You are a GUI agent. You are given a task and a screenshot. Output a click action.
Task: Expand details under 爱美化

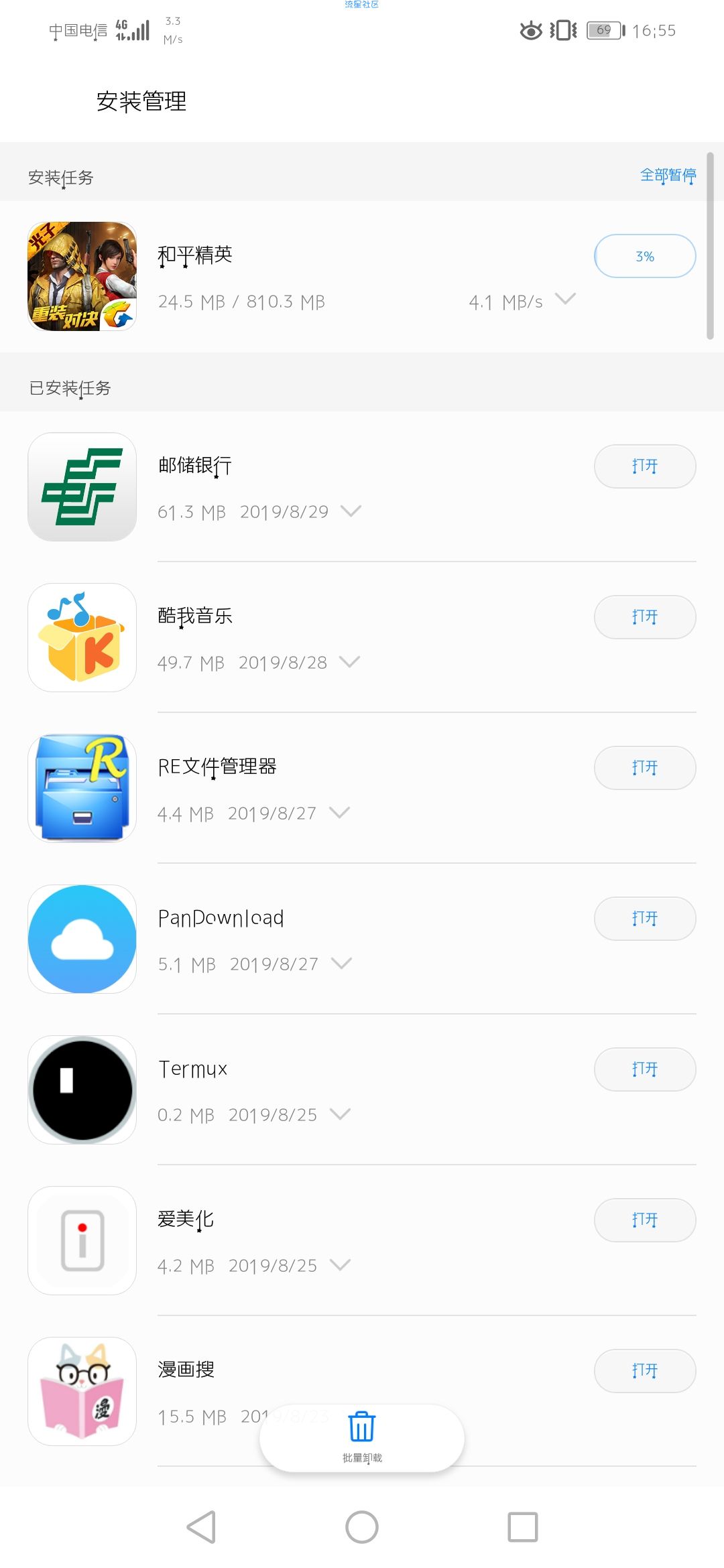pos(340,1265)
